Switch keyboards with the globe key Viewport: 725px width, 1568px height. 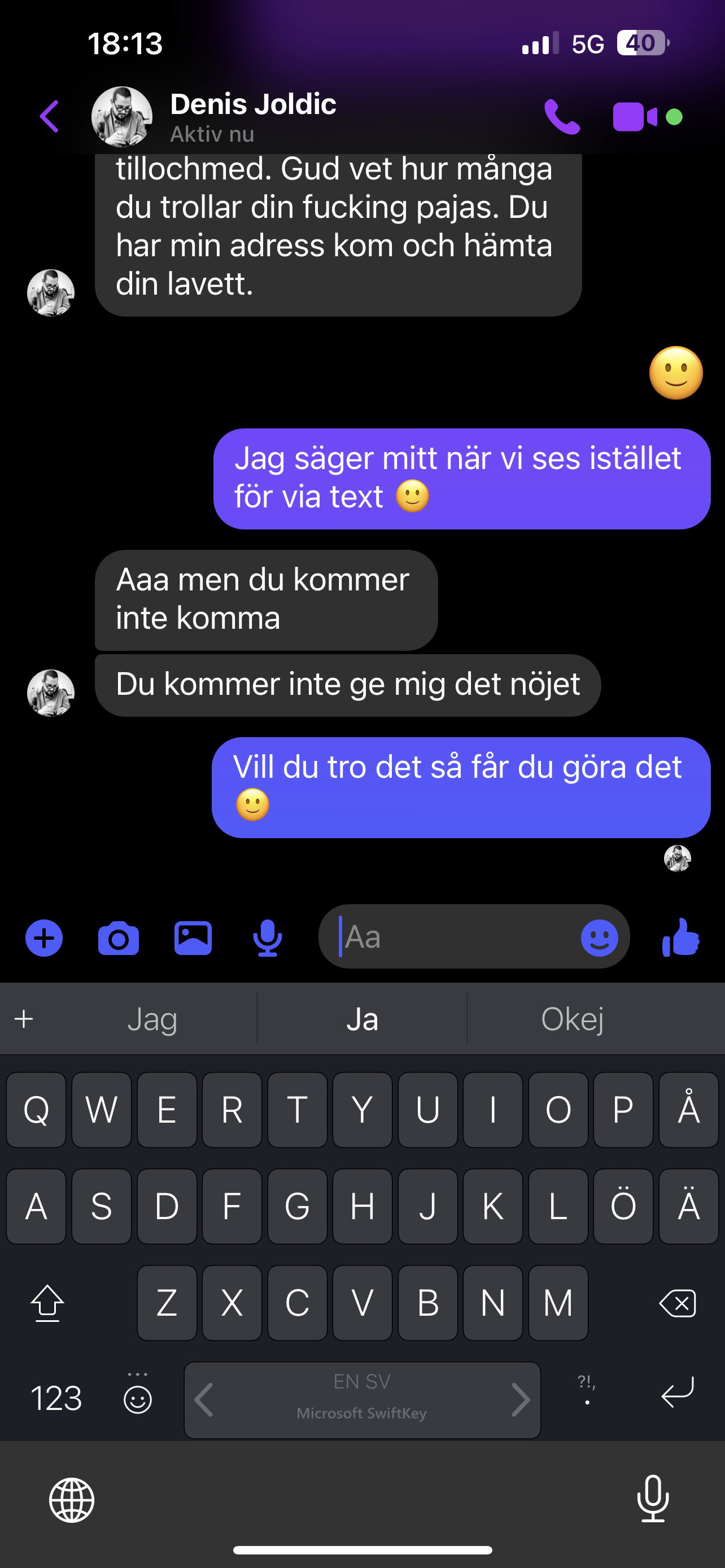[x=72, y=1500]
